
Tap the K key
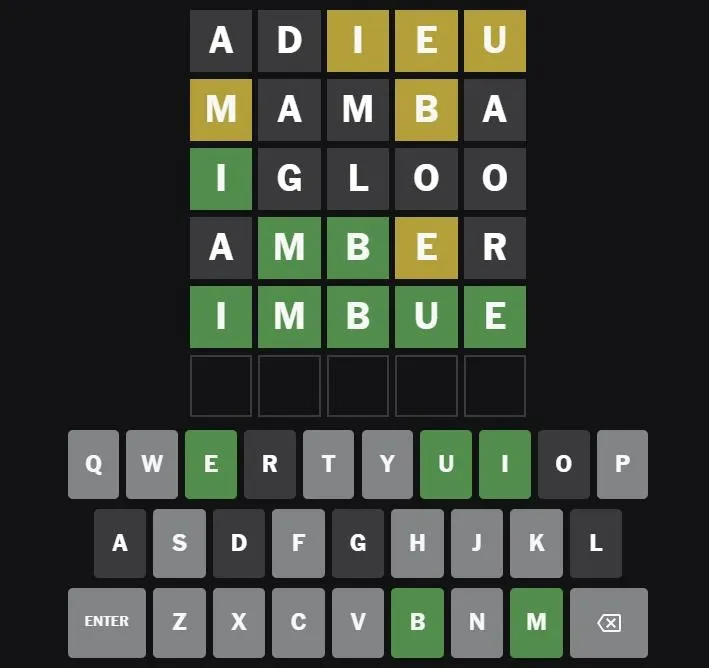click(x=536, y=543)
